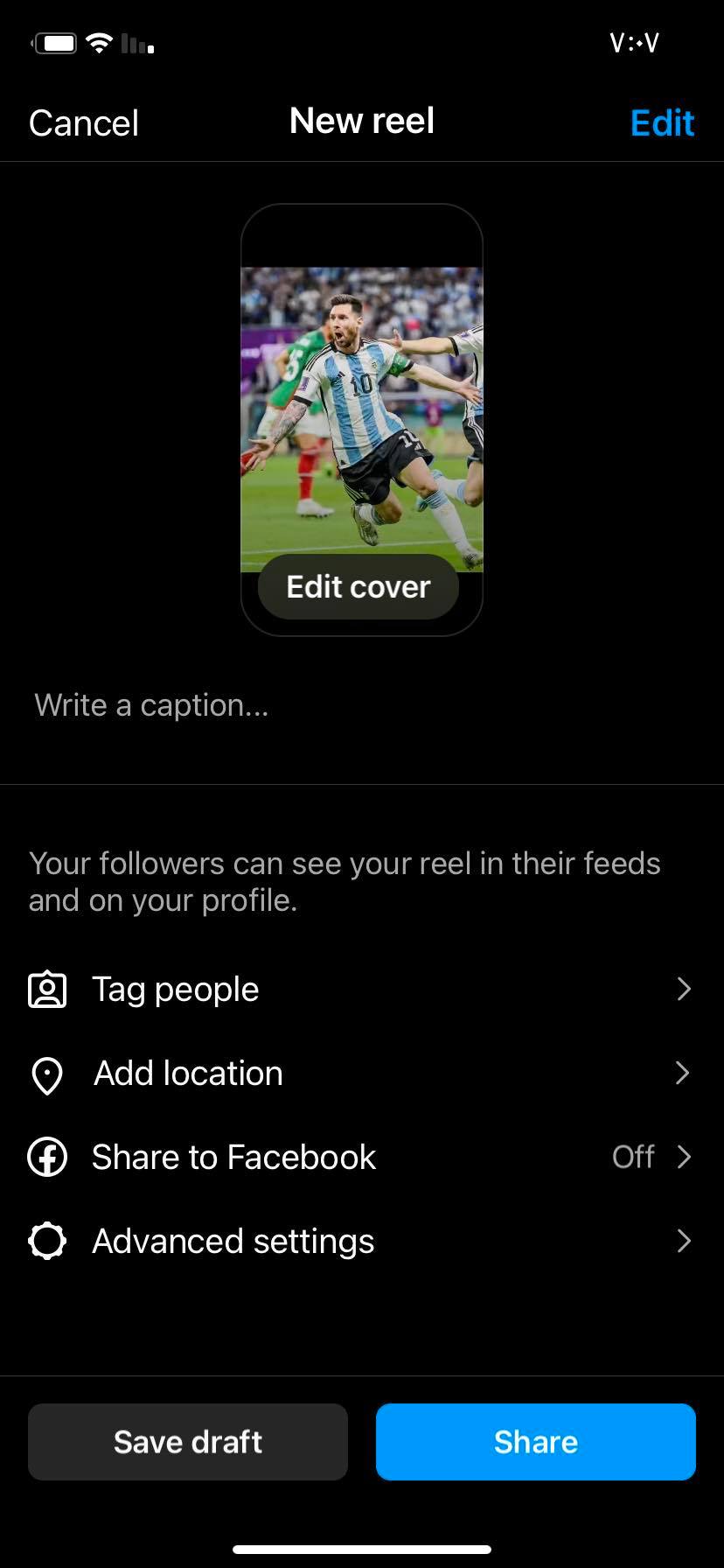This screenshot has width=724, height=1568.
Task: Share the reel
Action: point(535,1442)
